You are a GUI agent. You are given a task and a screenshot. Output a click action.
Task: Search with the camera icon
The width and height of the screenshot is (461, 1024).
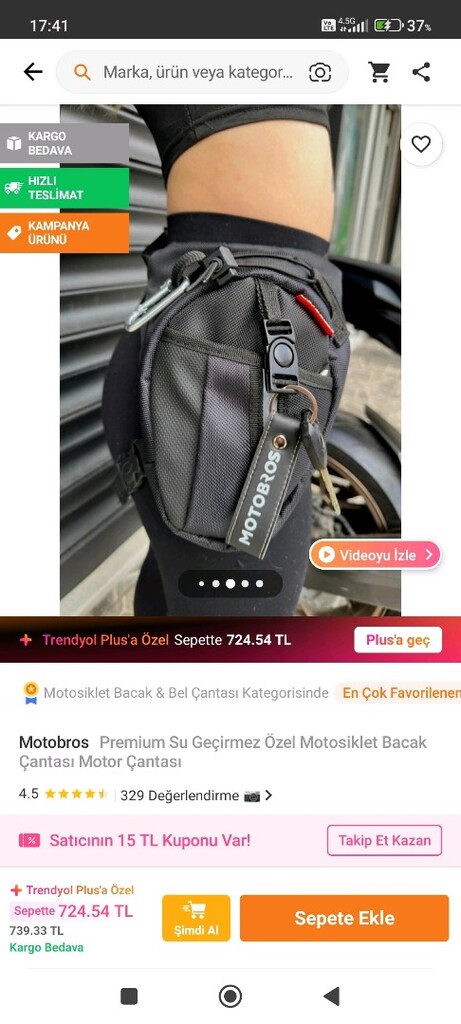(320, 72)
